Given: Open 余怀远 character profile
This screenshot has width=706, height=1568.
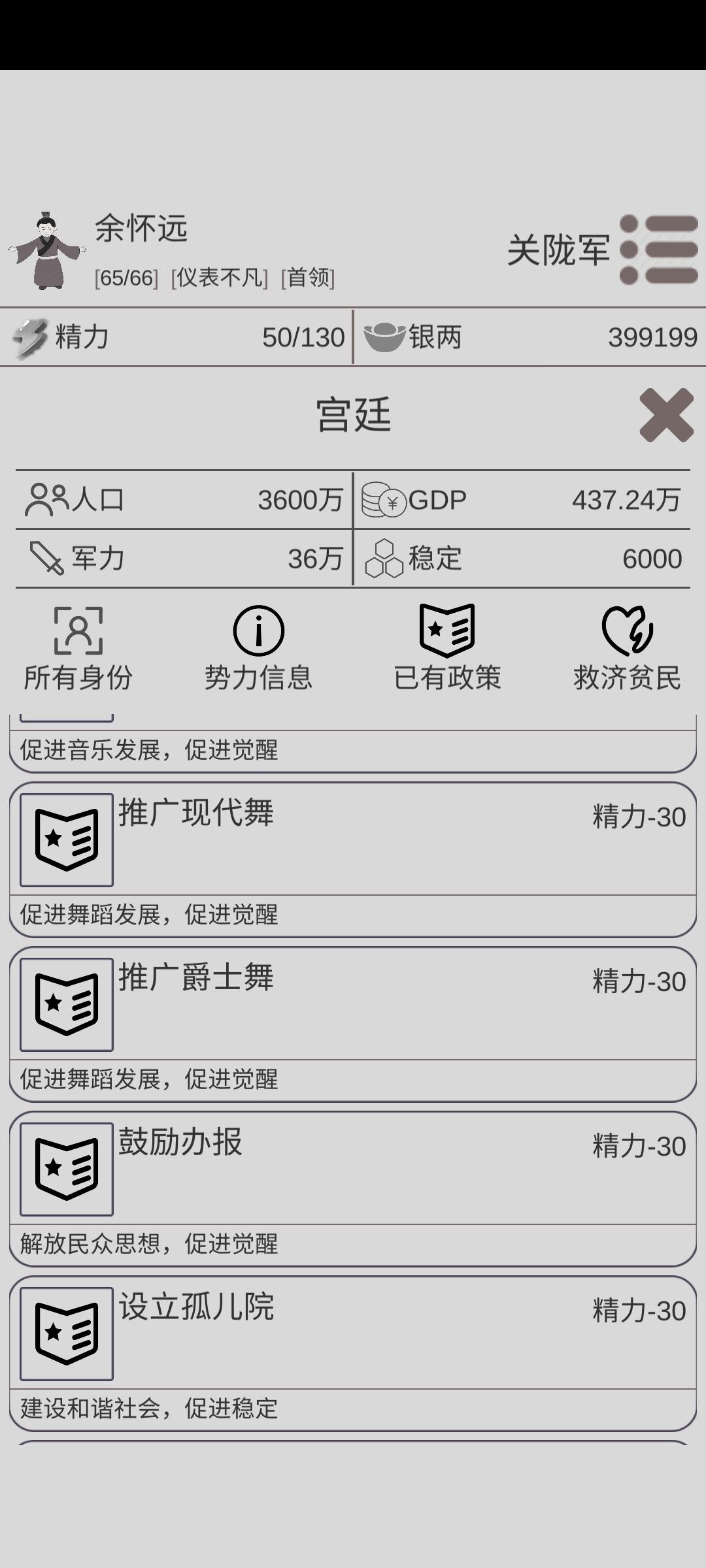Looking at the screenshot, I should coord(46,252).
